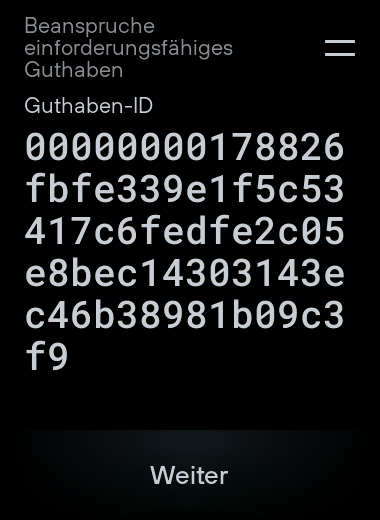The width and height of the screenshot is (380, 520).
Task: Open the hamburger menu icon
Action: tap(340, 48)
